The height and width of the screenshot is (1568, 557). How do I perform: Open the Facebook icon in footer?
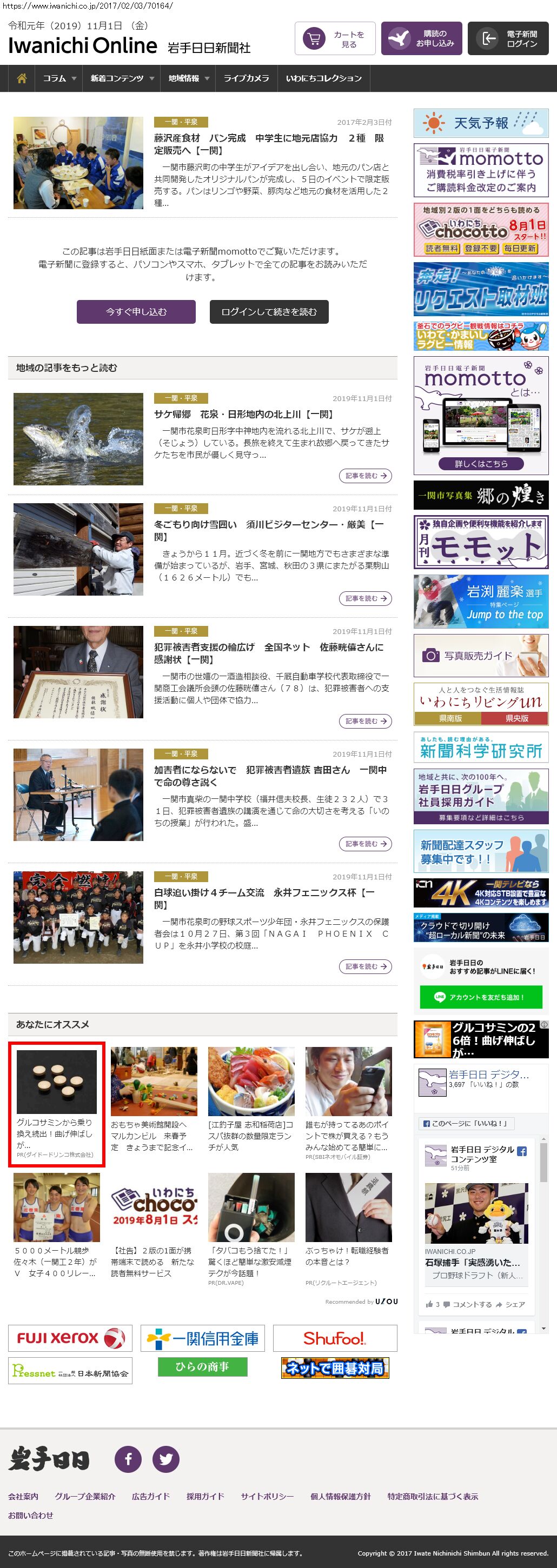(129, 1459)
